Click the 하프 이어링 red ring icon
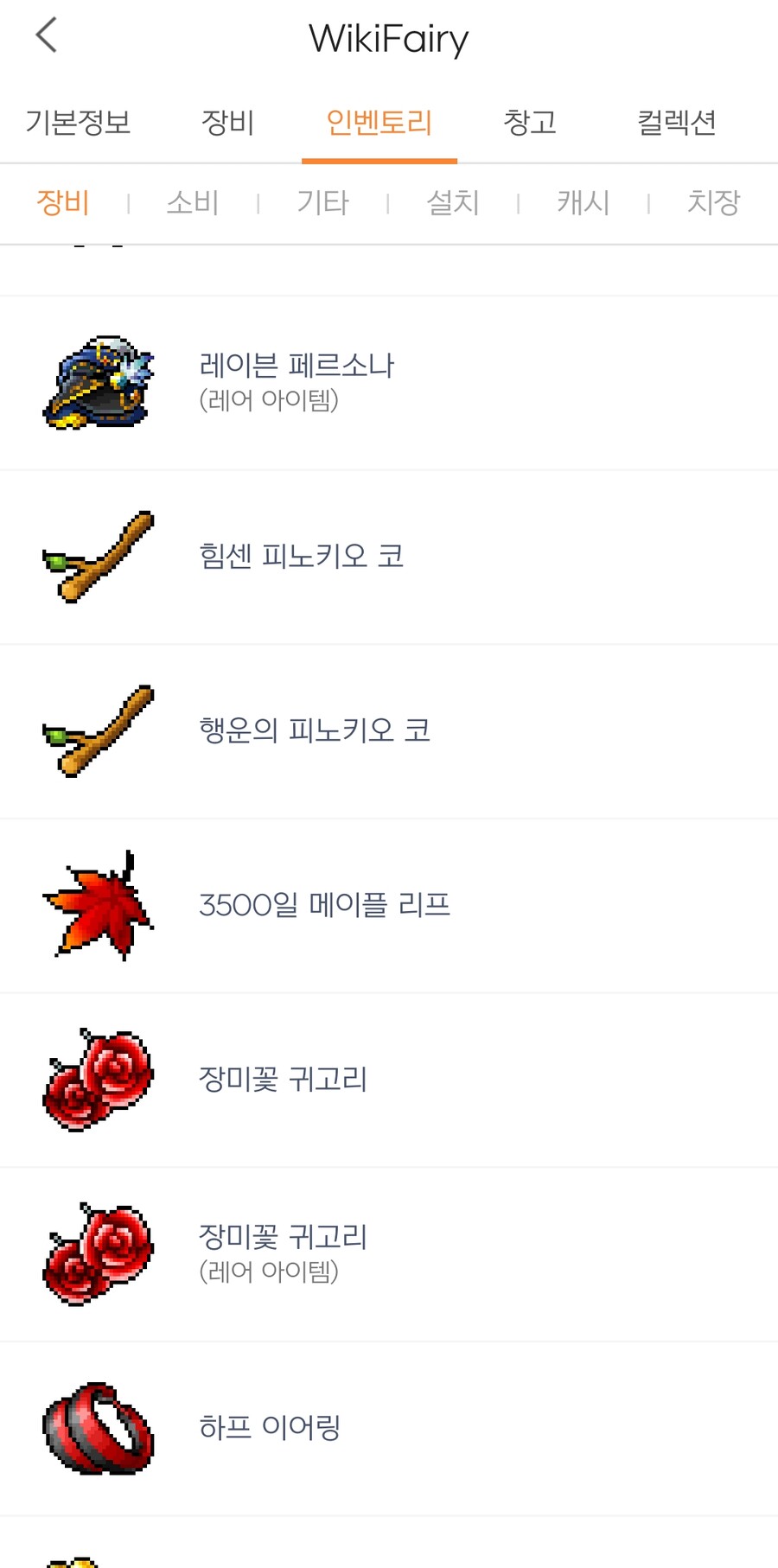The height and width of the screenshot is (1568, 778). click(x=97, y=1428)
